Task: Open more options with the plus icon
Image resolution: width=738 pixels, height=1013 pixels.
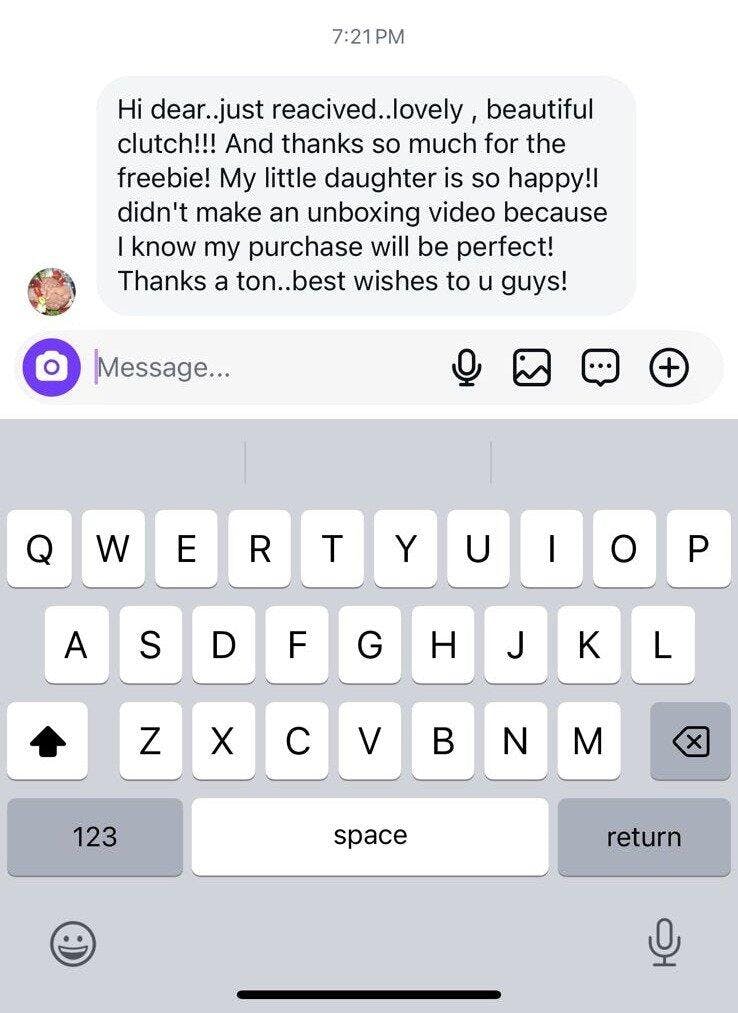Action: pos(669,368)
